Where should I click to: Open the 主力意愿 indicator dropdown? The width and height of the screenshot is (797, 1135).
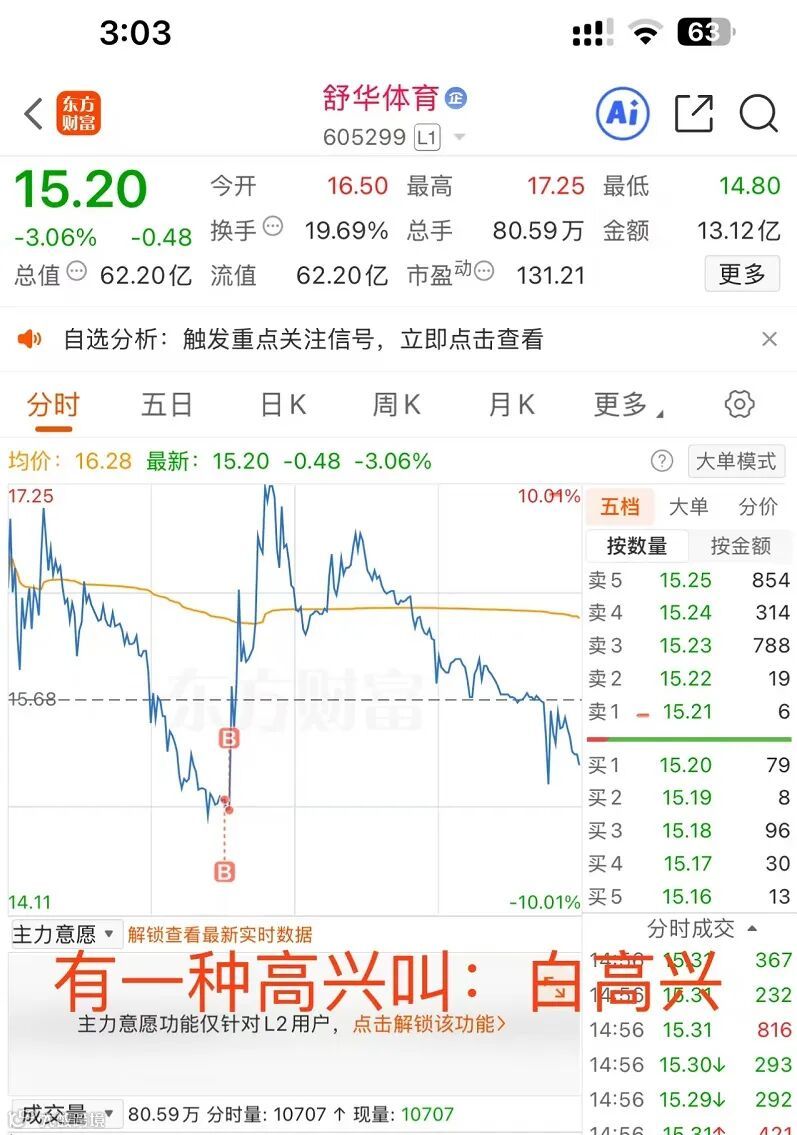point(64,934)
